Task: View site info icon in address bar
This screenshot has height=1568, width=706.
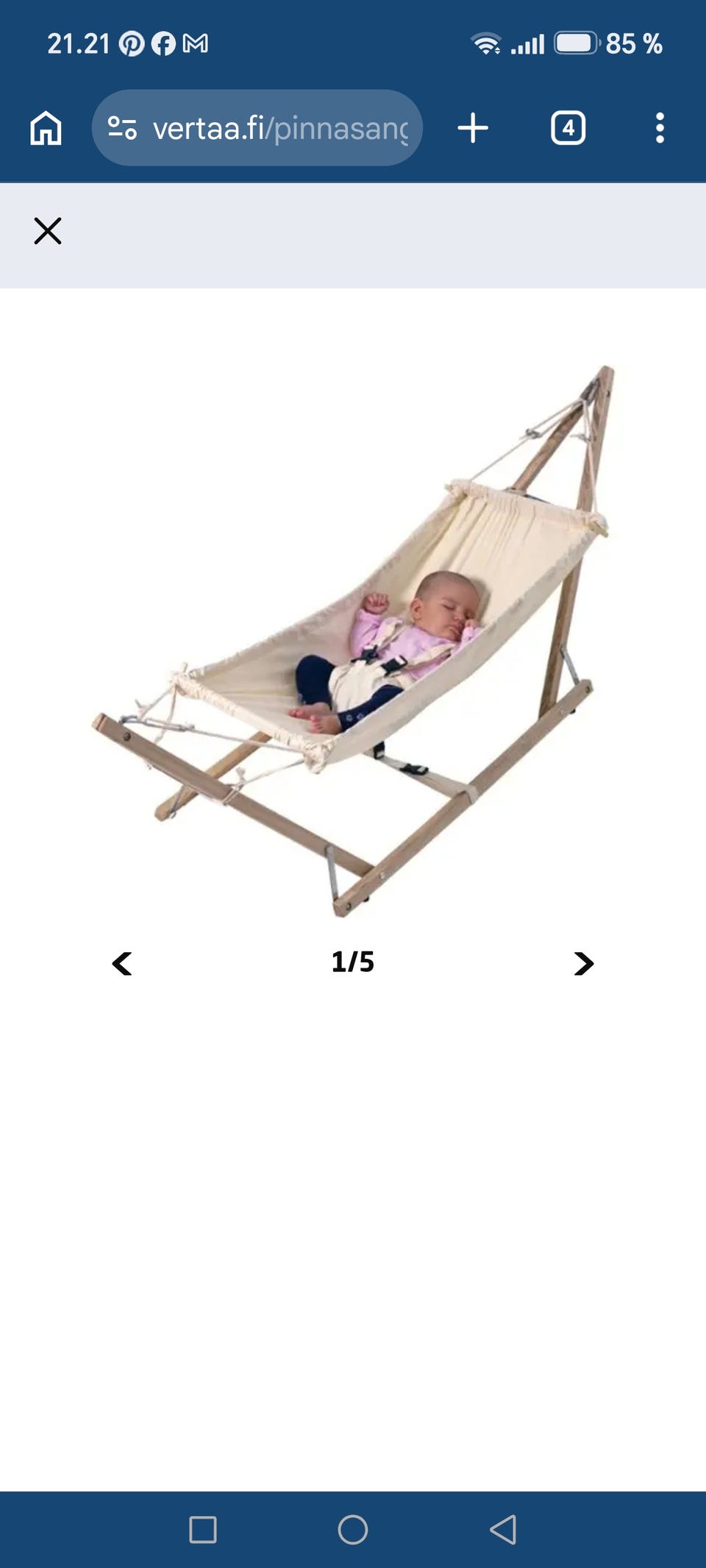Action: coord(122,128)
